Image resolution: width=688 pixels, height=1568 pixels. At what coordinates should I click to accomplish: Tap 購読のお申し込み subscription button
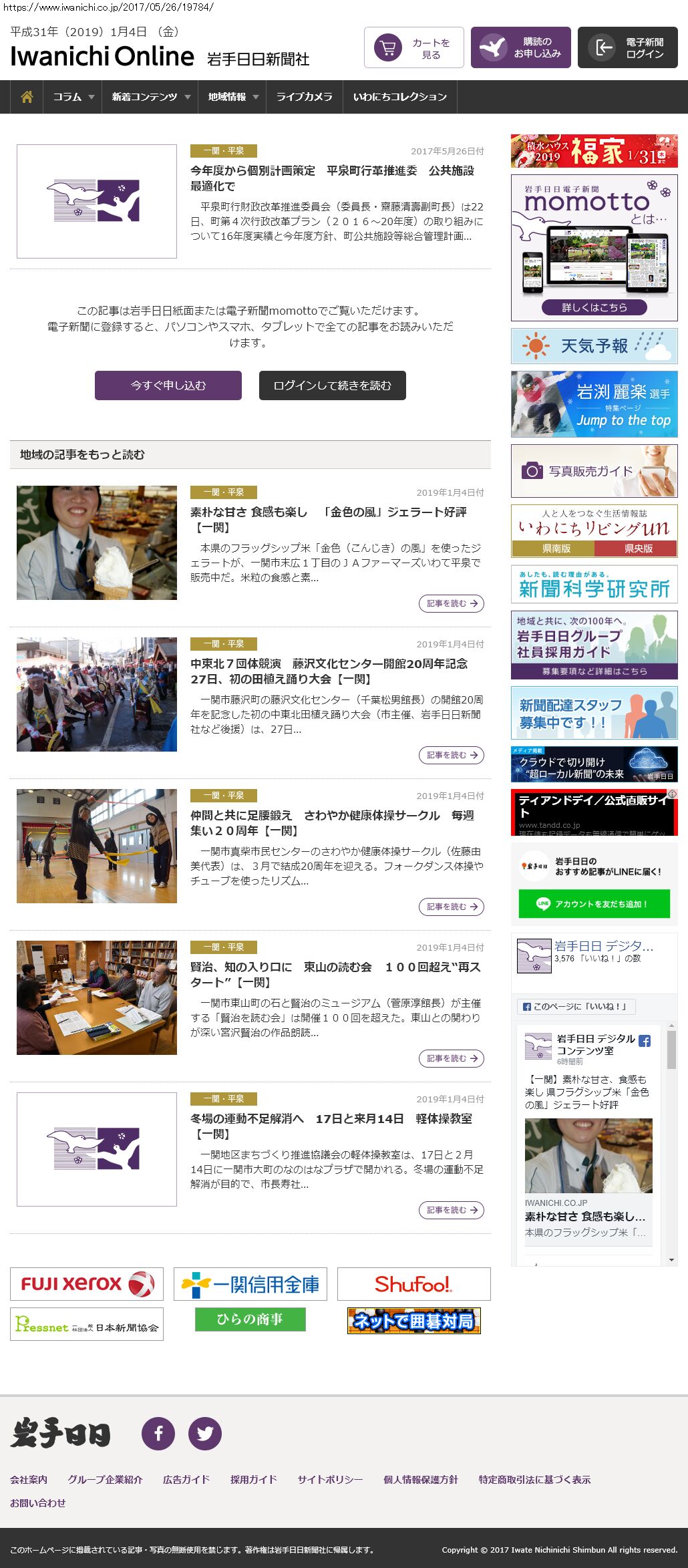tap(520, 47)
